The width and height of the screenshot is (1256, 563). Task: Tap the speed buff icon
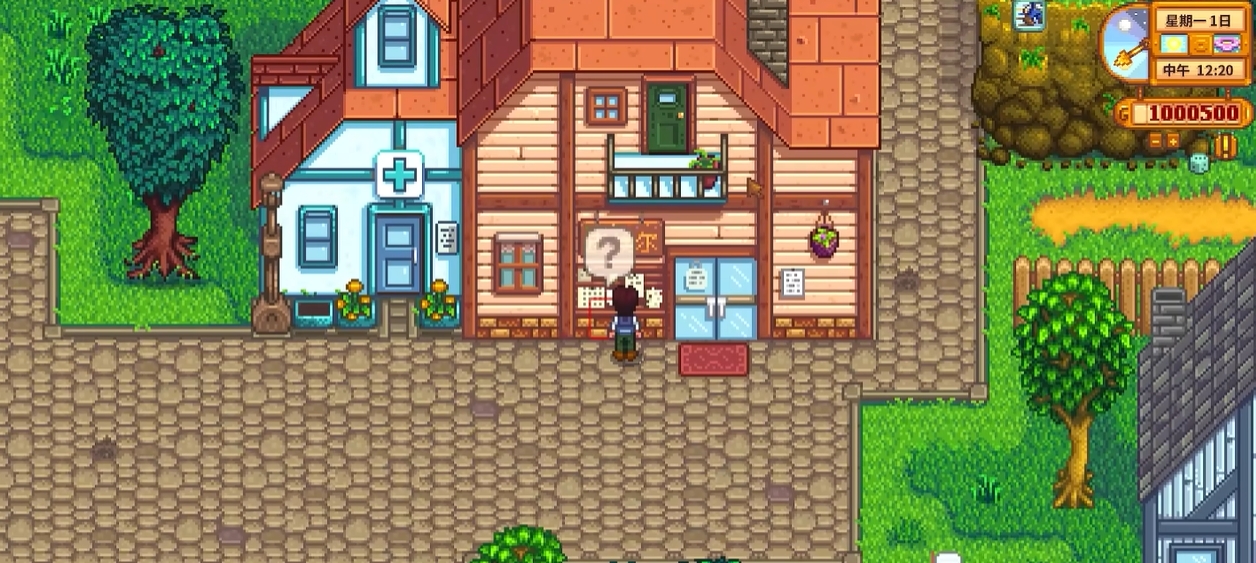[1029, 14]
